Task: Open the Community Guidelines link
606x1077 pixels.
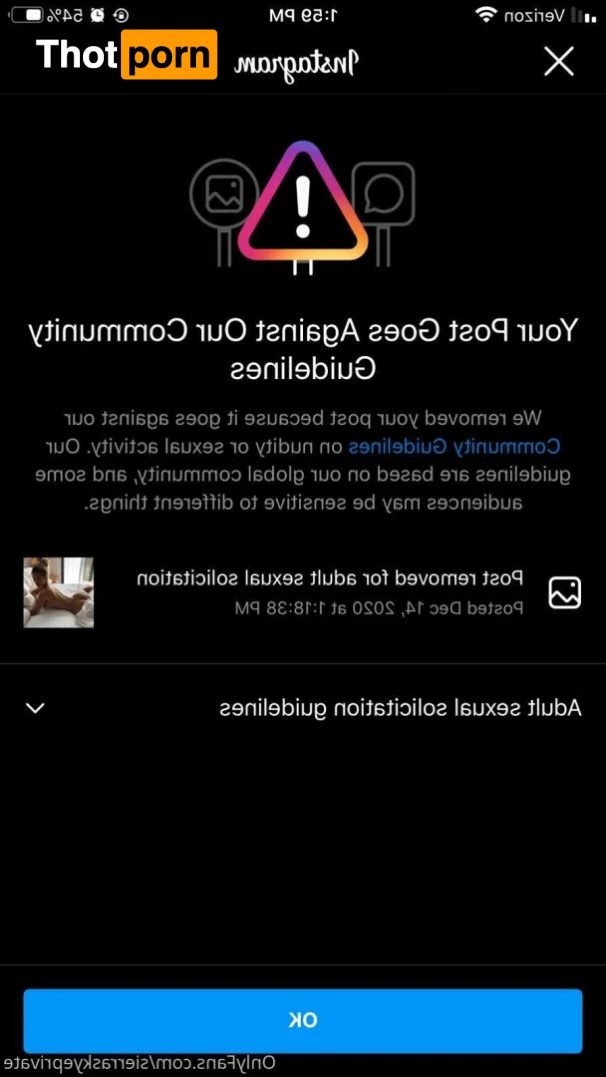Action: pos(453,446)
